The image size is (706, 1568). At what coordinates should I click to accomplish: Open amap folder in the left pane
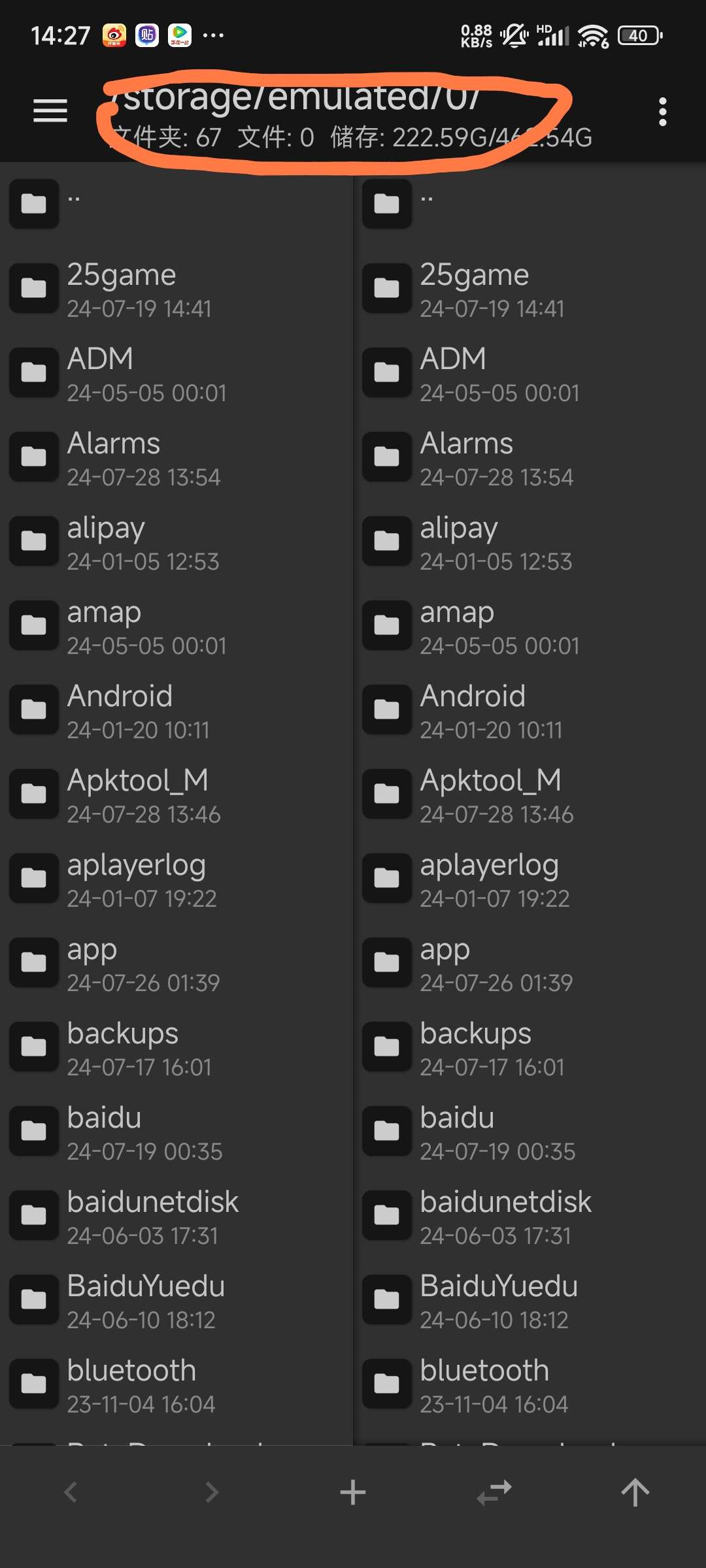[x=105, y=625]
